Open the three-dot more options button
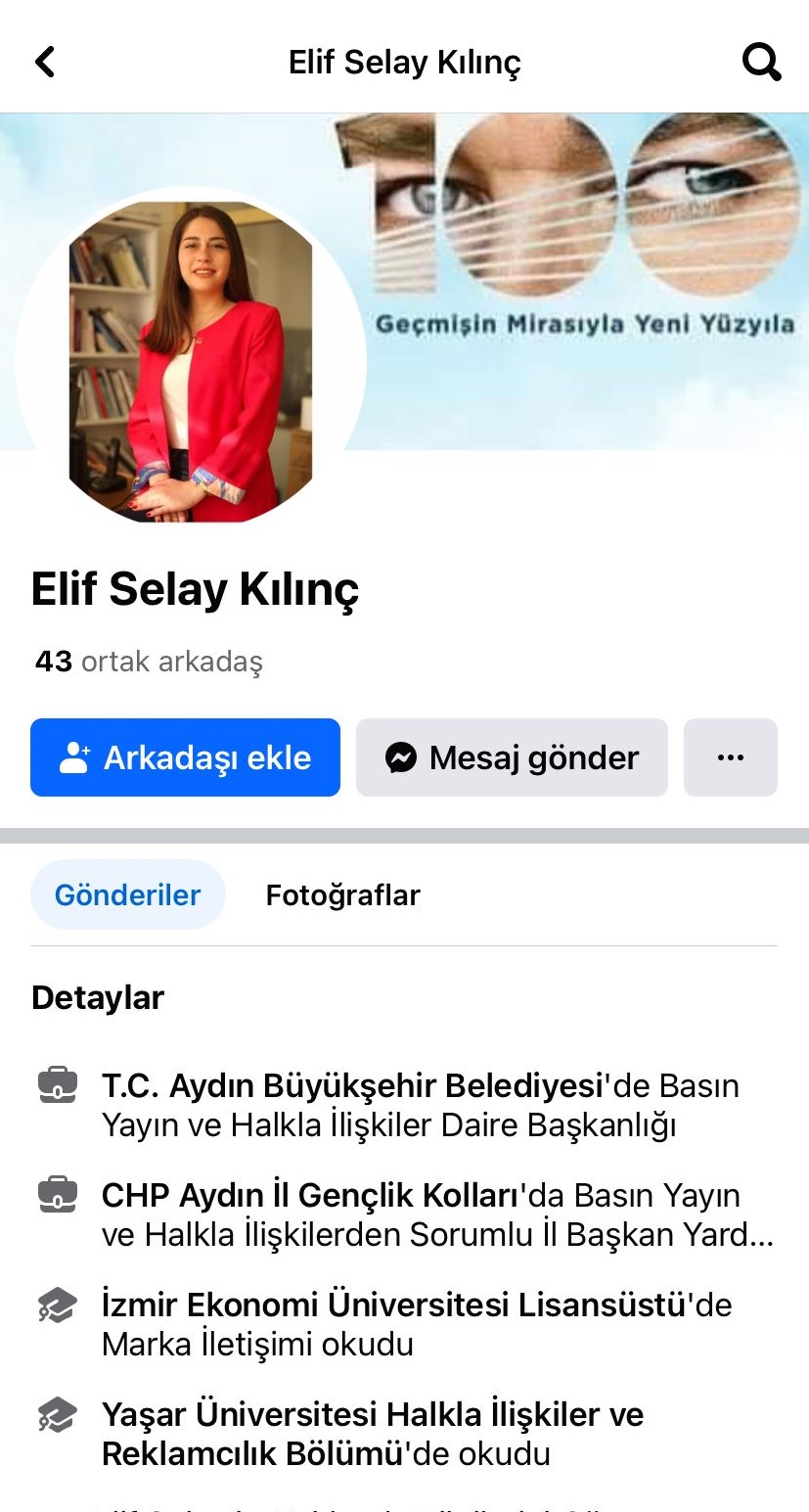 (730, 757)
